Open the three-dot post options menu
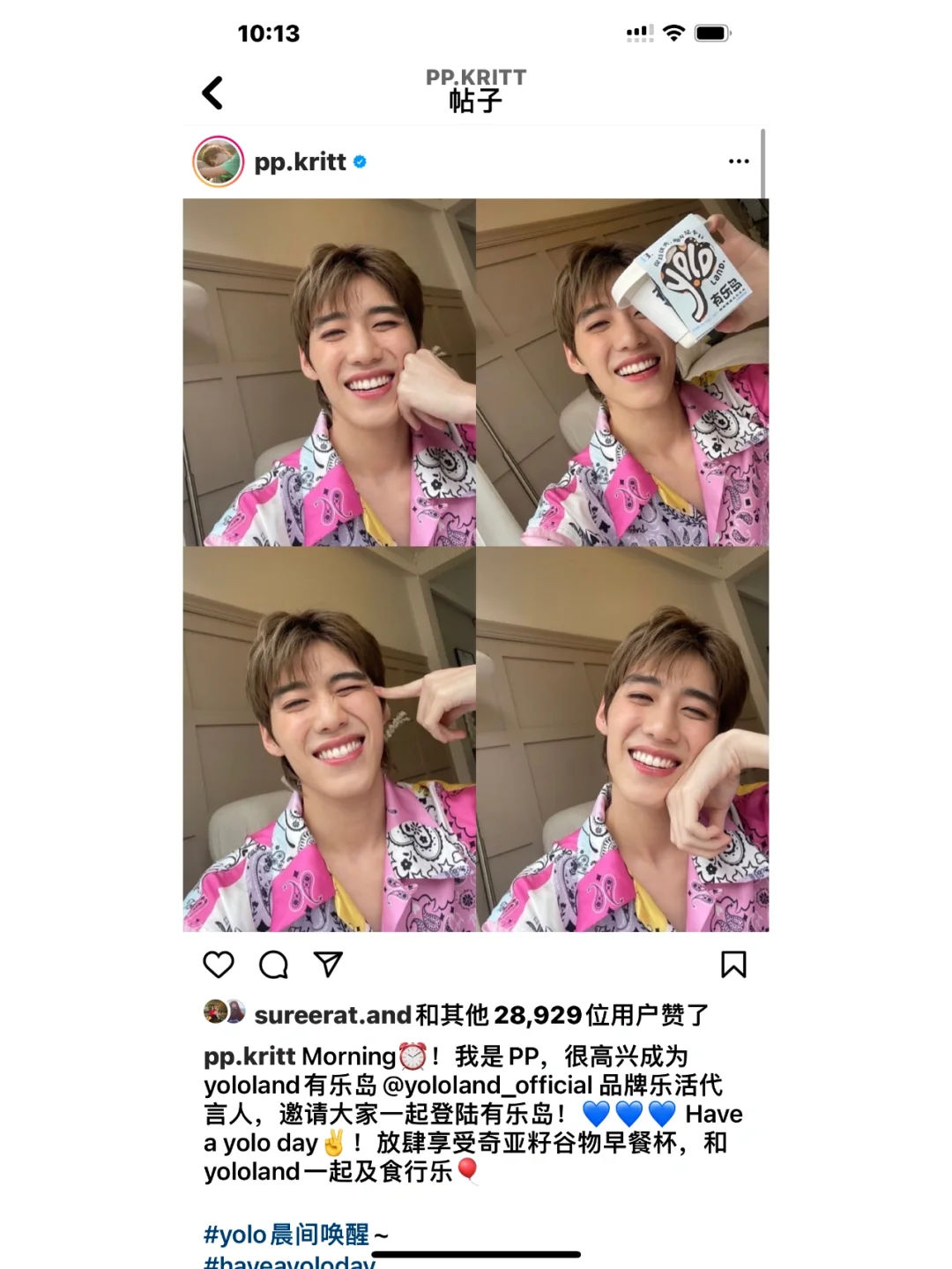 pos(739,161)
